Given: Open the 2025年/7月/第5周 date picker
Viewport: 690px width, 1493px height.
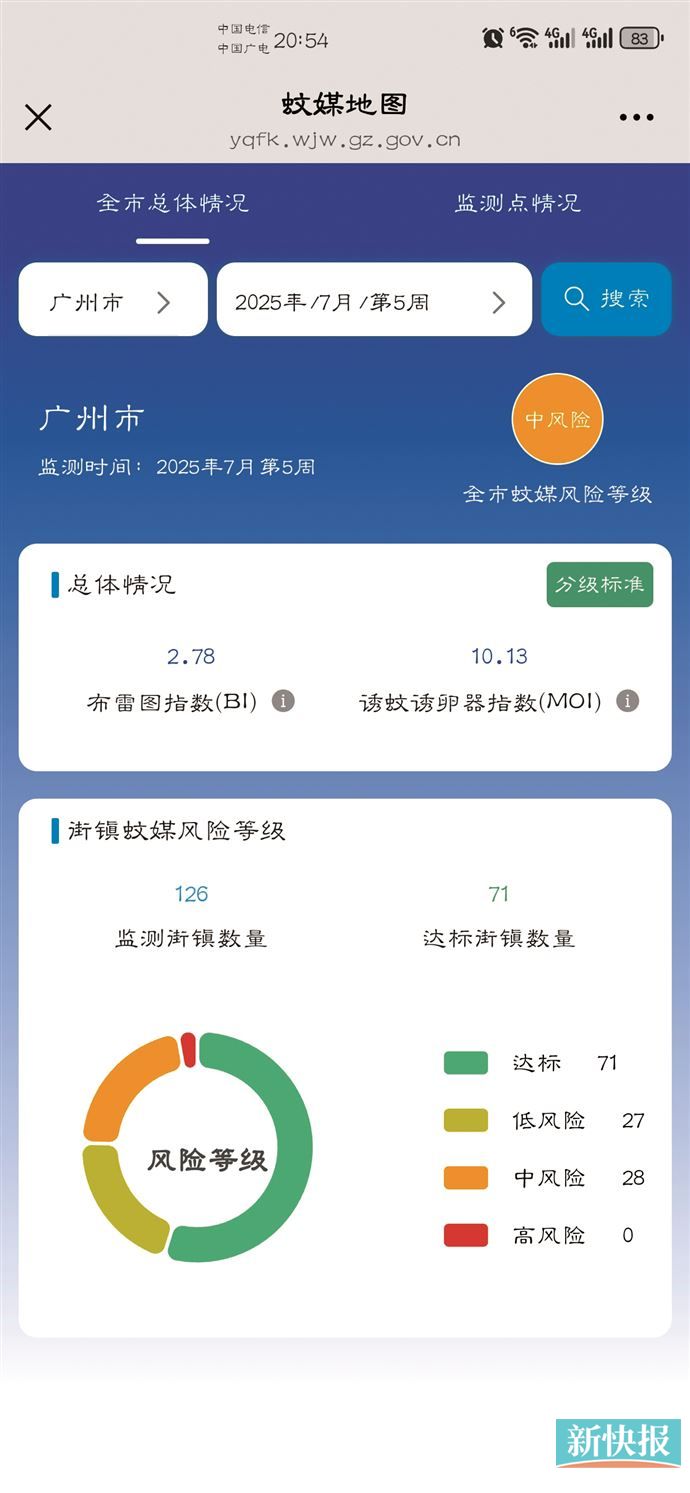Looking at the screenshot, I should click(374, 300).
